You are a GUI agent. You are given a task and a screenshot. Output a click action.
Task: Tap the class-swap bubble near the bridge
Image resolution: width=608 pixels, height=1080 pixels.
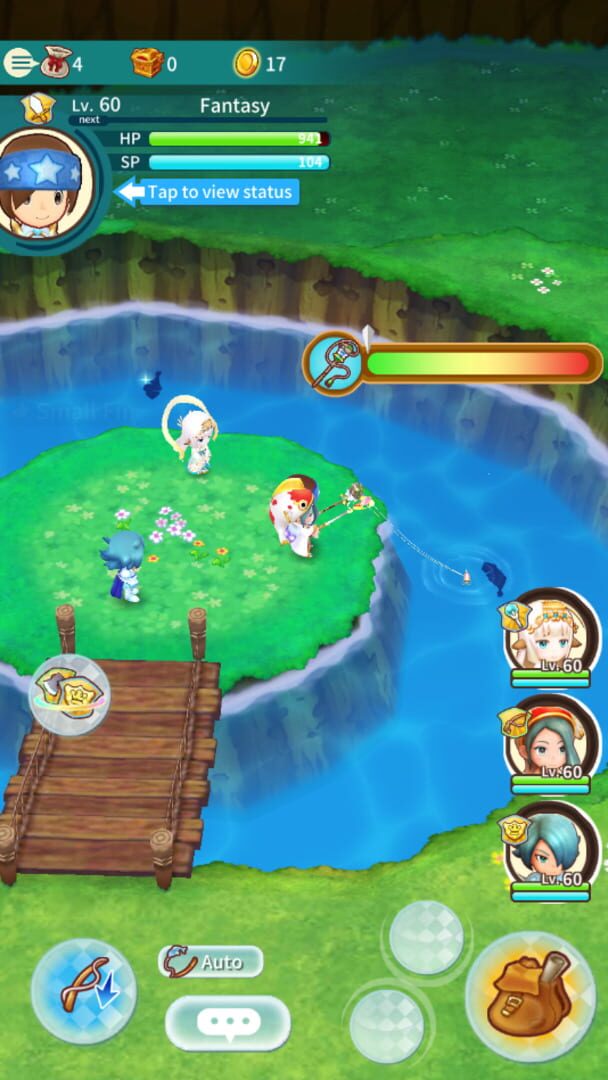(x=70, y=695)
